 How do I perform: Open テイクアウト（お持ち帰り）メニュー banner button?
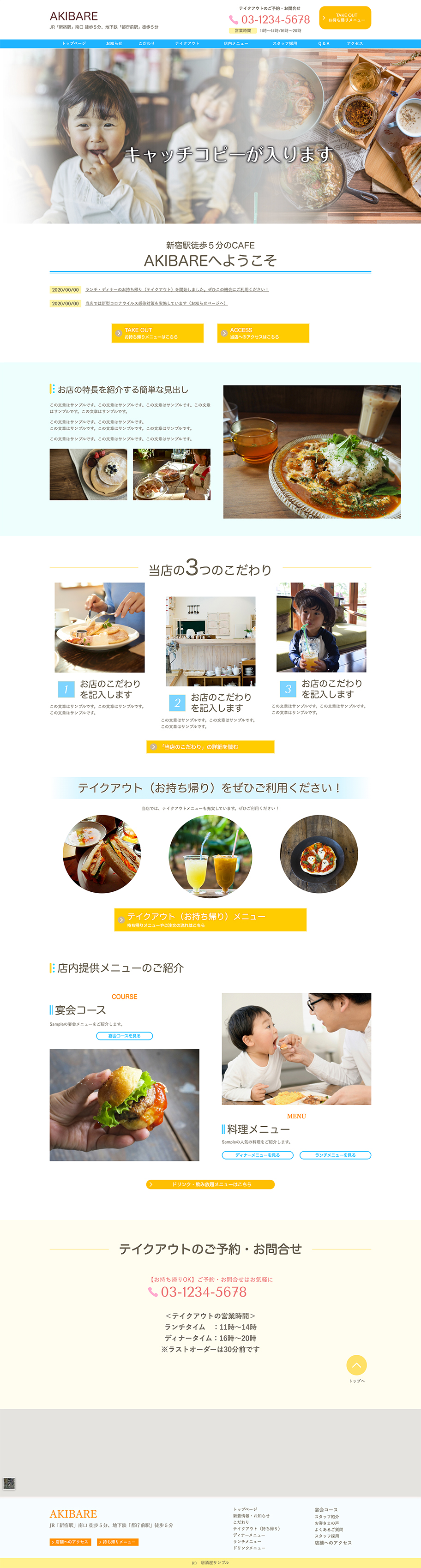click(x=210, y=919)
